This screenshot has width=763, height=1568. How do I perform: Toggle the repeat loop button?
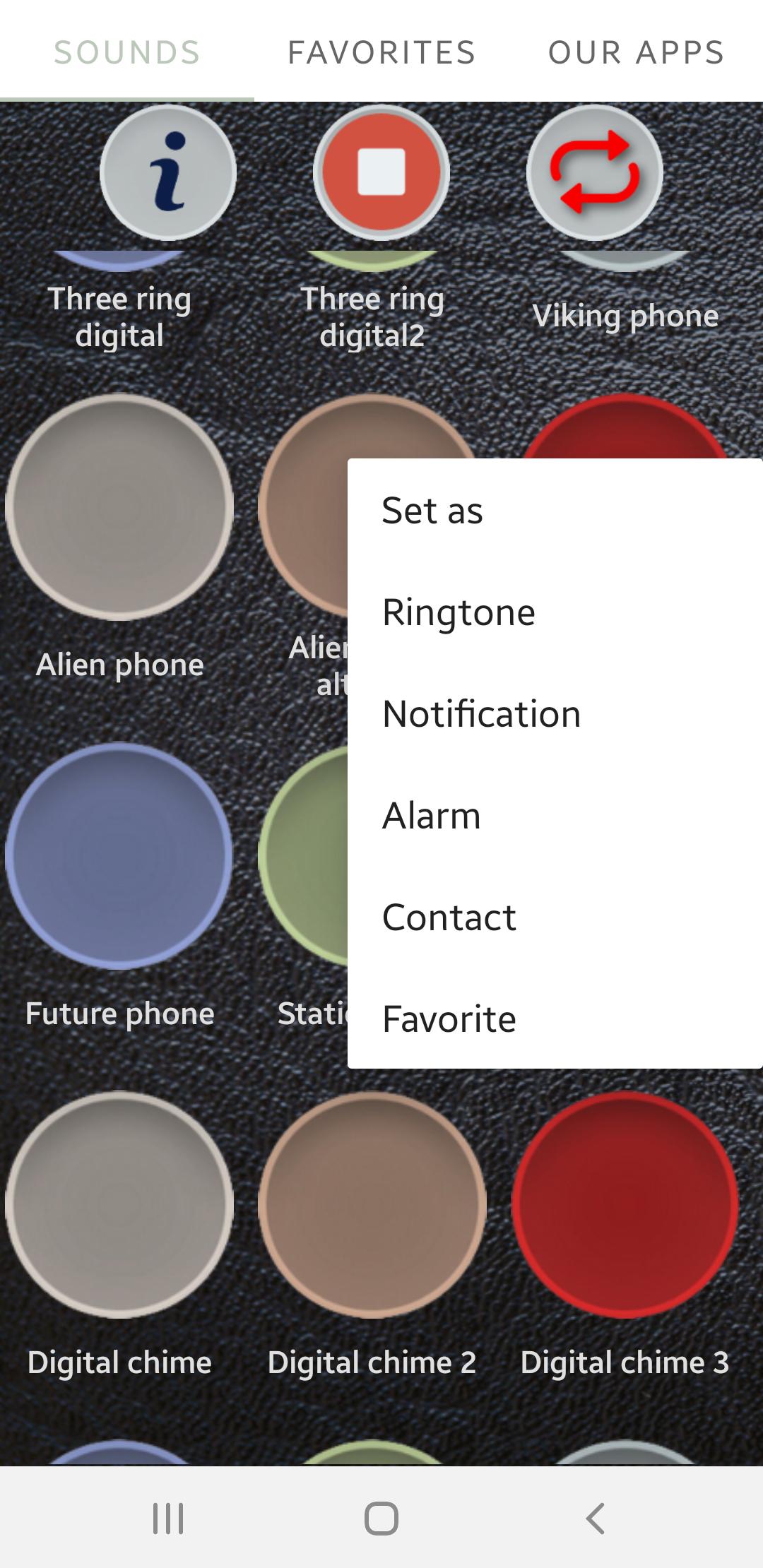(595, 173)
